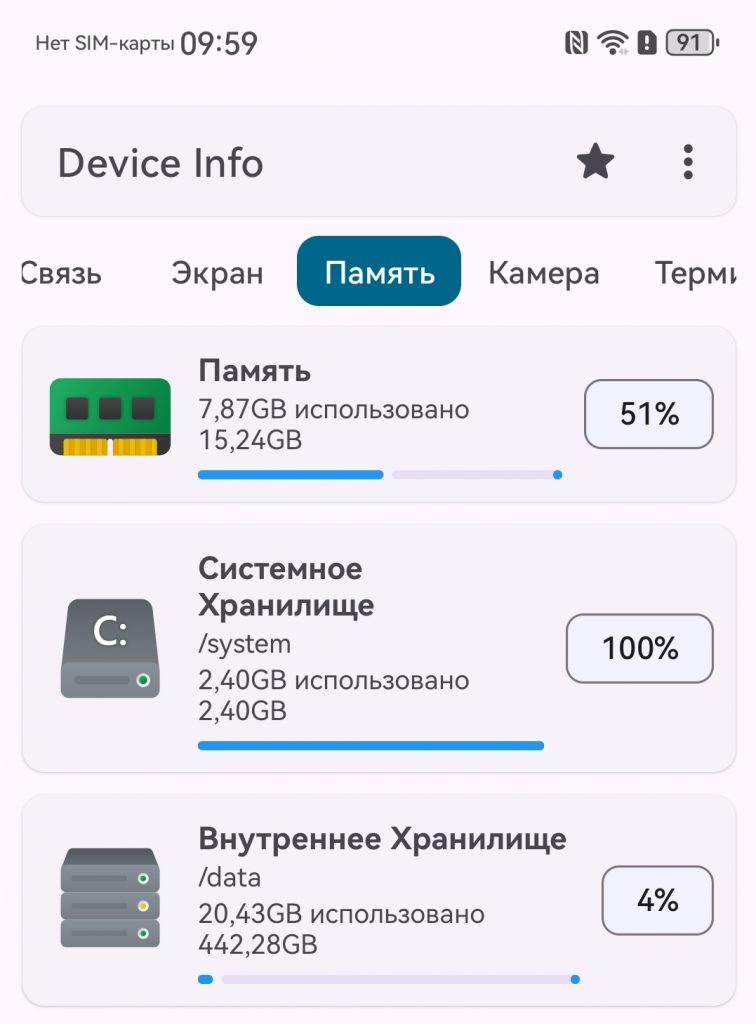Screen dimensions: 756x1024
Task: Tap the 4% internal storage badge
Action: [x=657, y=901]
